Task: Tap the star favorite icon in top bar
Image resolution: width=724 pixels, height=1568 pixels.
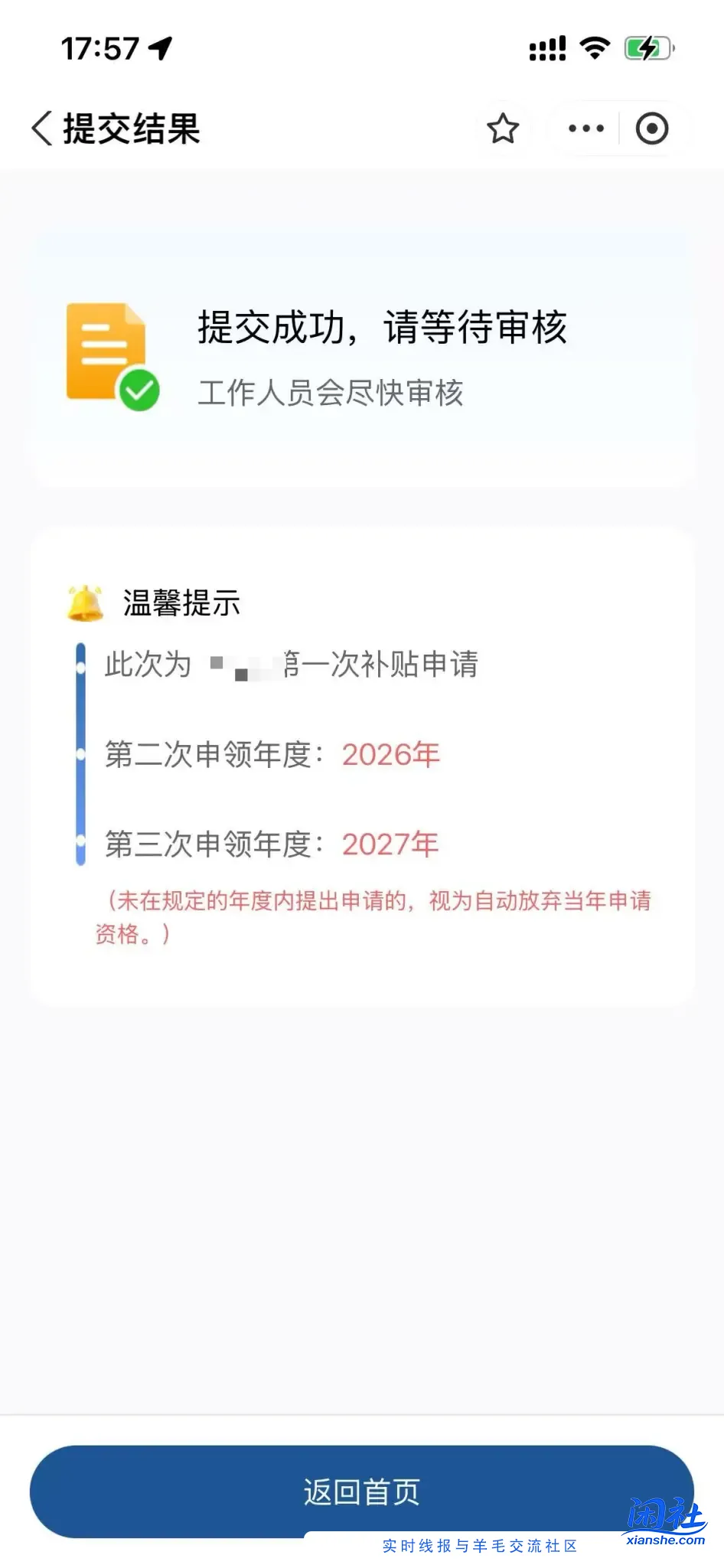Action: (x=504, y=129)
